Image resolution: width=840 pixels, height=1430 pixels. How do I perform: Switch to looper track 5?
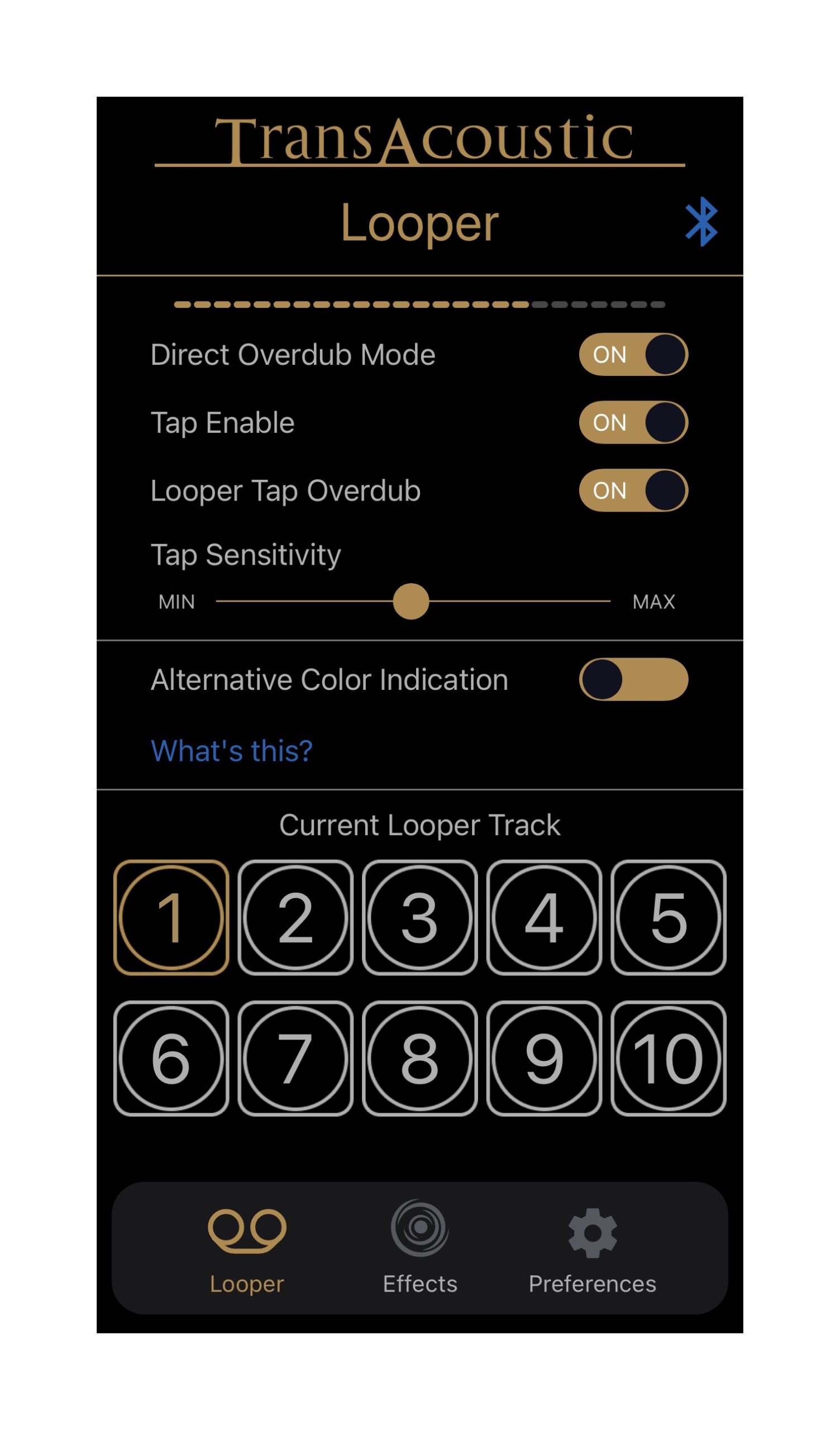point(669,918)
